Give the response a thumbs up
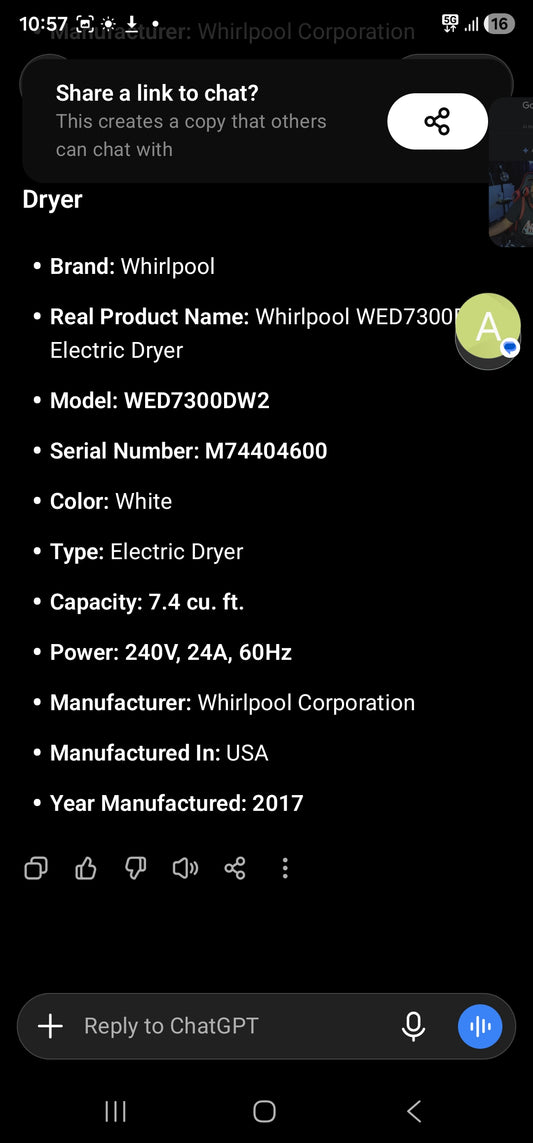 pyautogui.click(x=86, y=868)
